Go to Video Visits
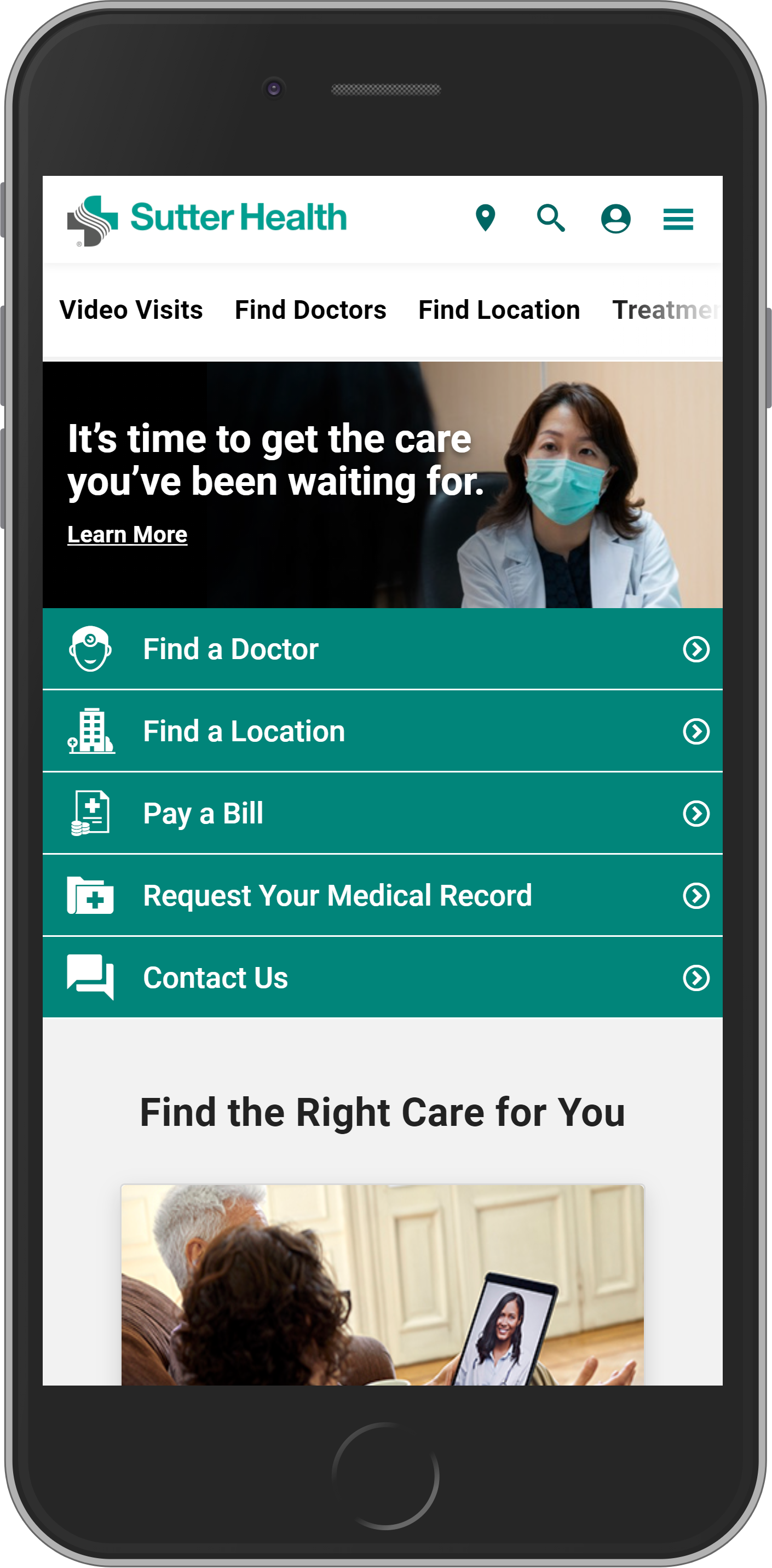This screenshot has width=772, height=1568. click(x=131, y=310)
